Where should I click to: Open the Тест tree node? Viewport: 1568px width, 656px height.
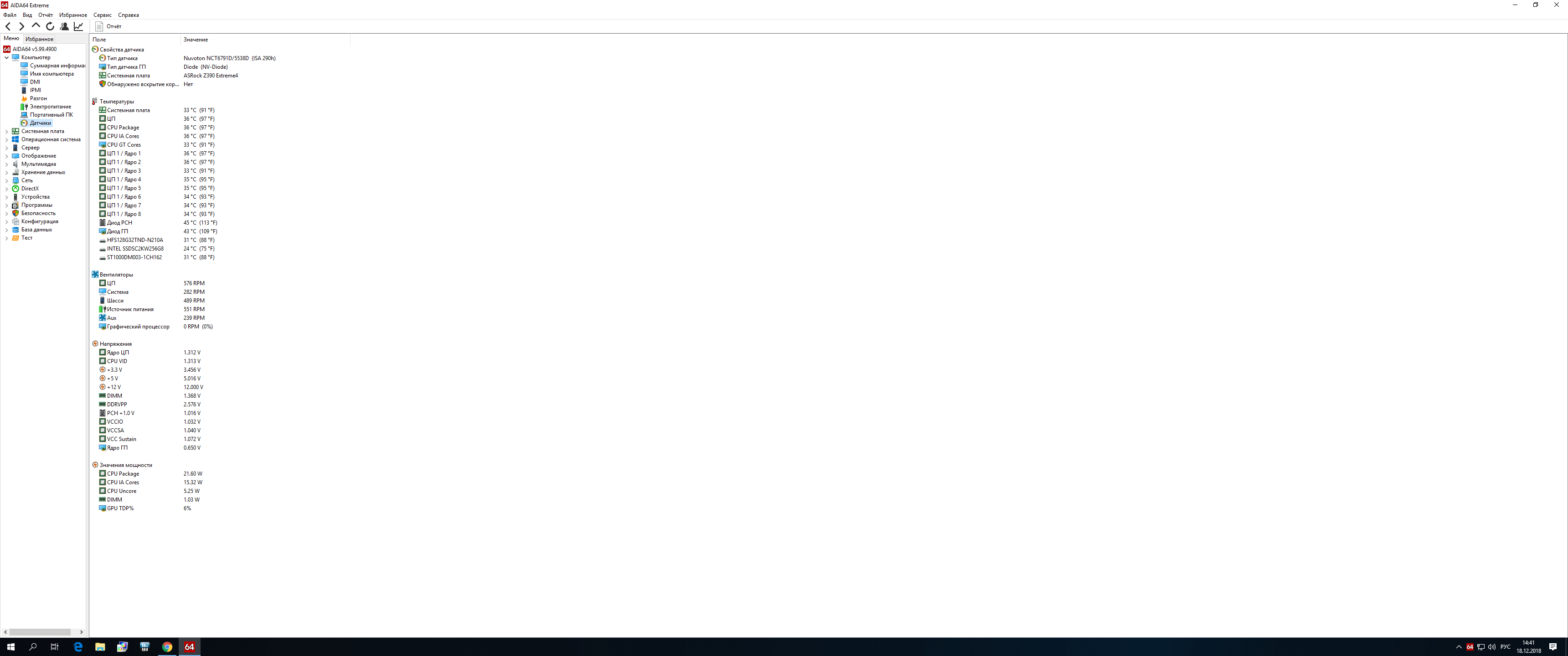[x=27, y=238]
